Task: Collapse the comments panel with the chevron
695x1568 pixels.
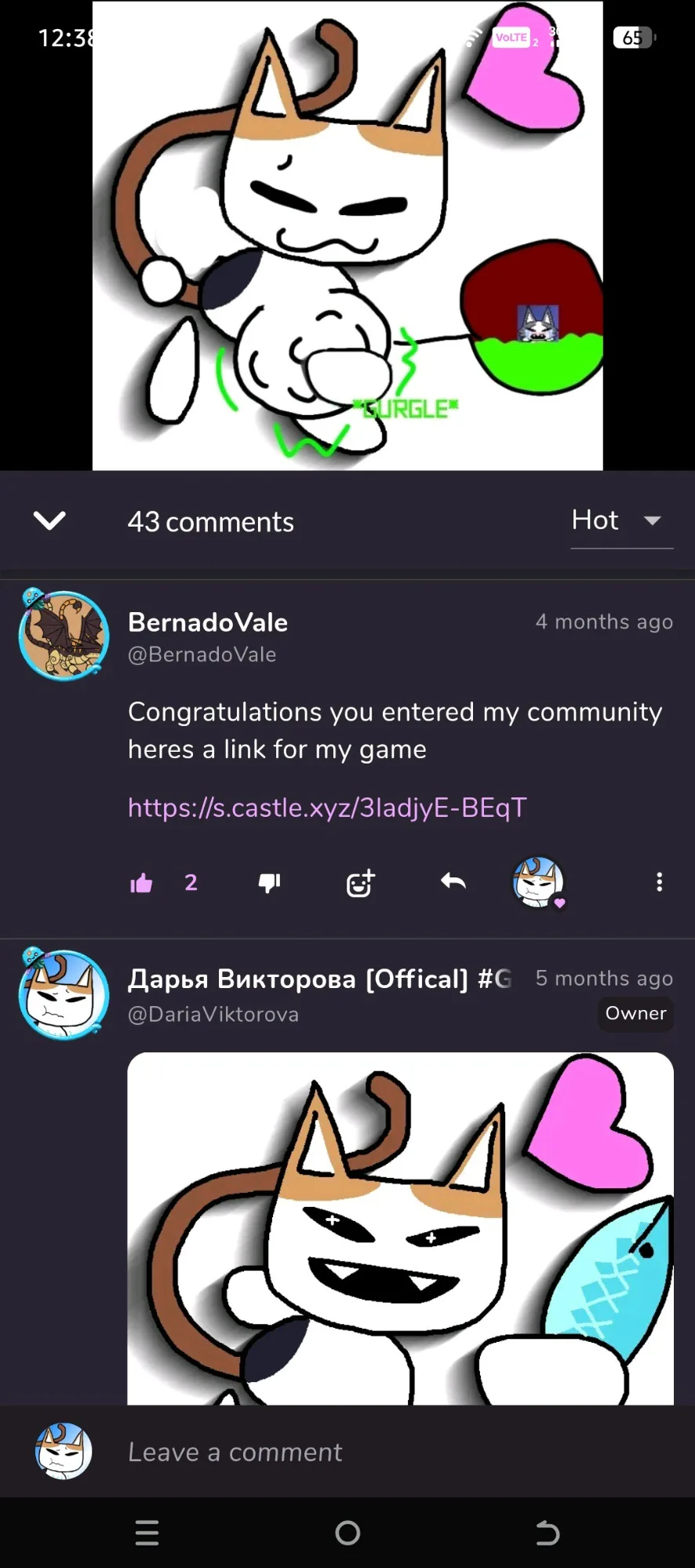Action: coord(49,521)
